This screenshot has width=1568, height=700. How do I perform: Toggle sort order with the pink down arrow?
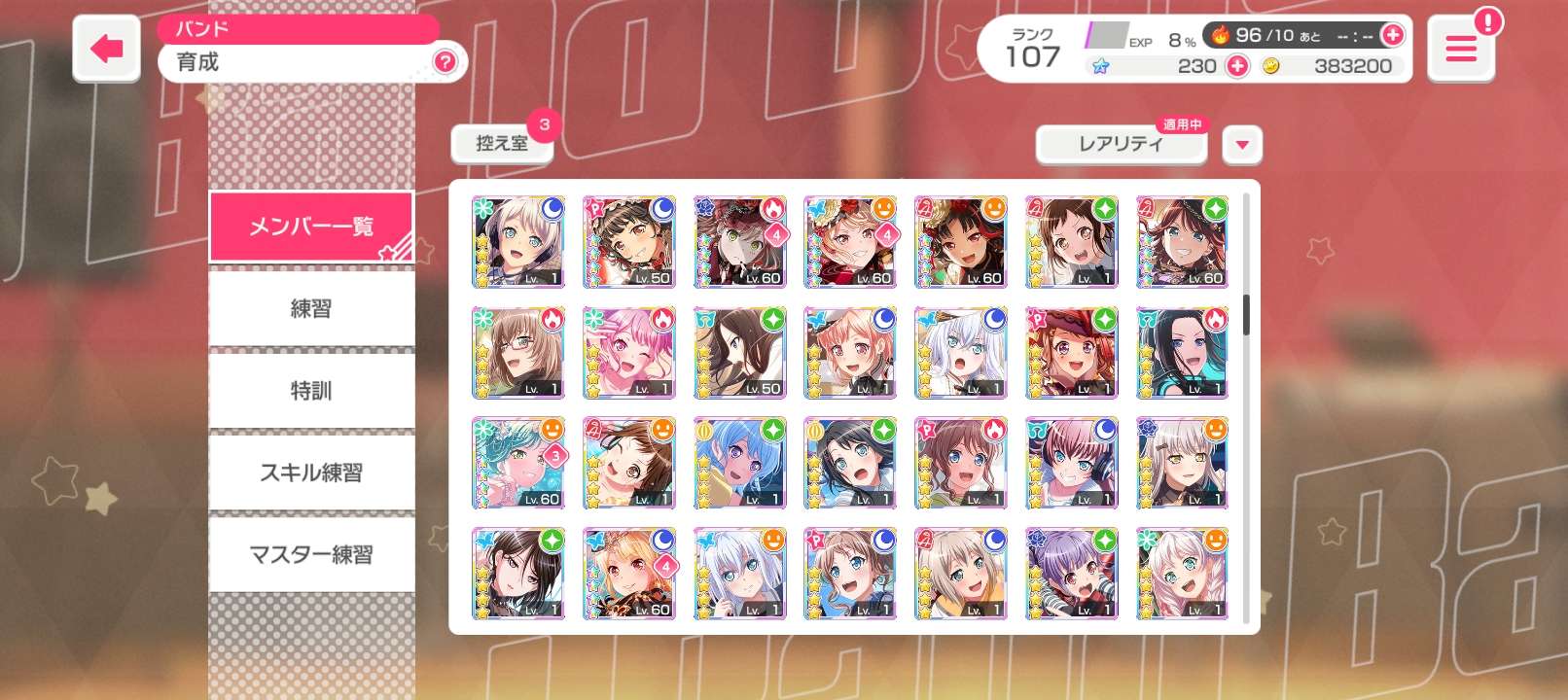pyautogui.click(x=1242, y=145)
